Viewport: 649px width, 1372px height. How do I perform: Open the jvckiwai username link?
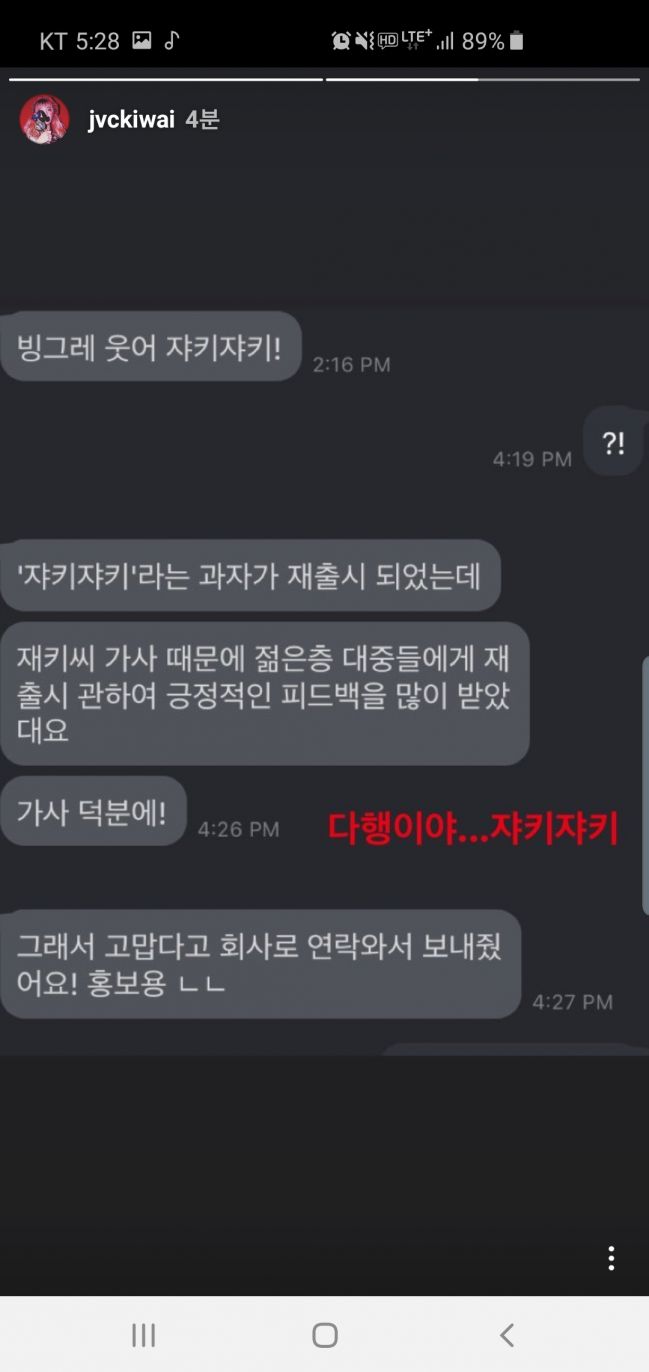130,120
